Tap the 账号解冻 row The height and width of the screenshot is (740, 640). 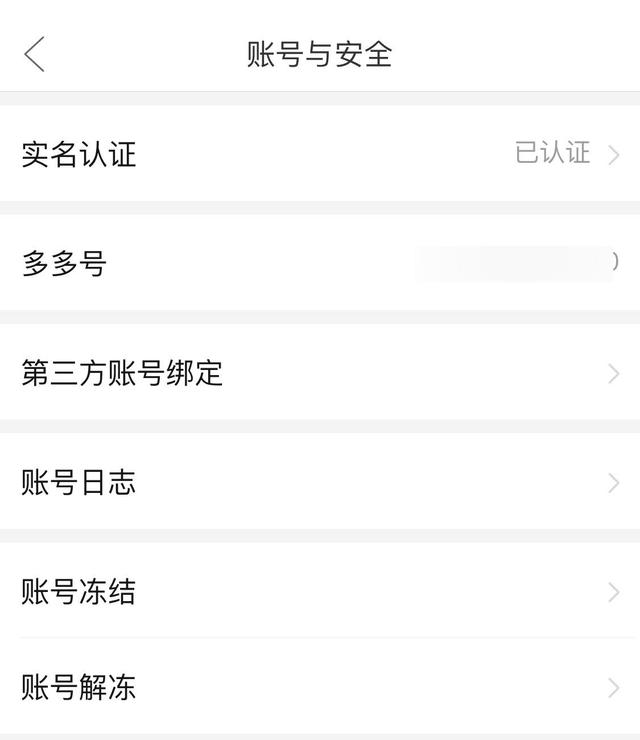point(320,687)
